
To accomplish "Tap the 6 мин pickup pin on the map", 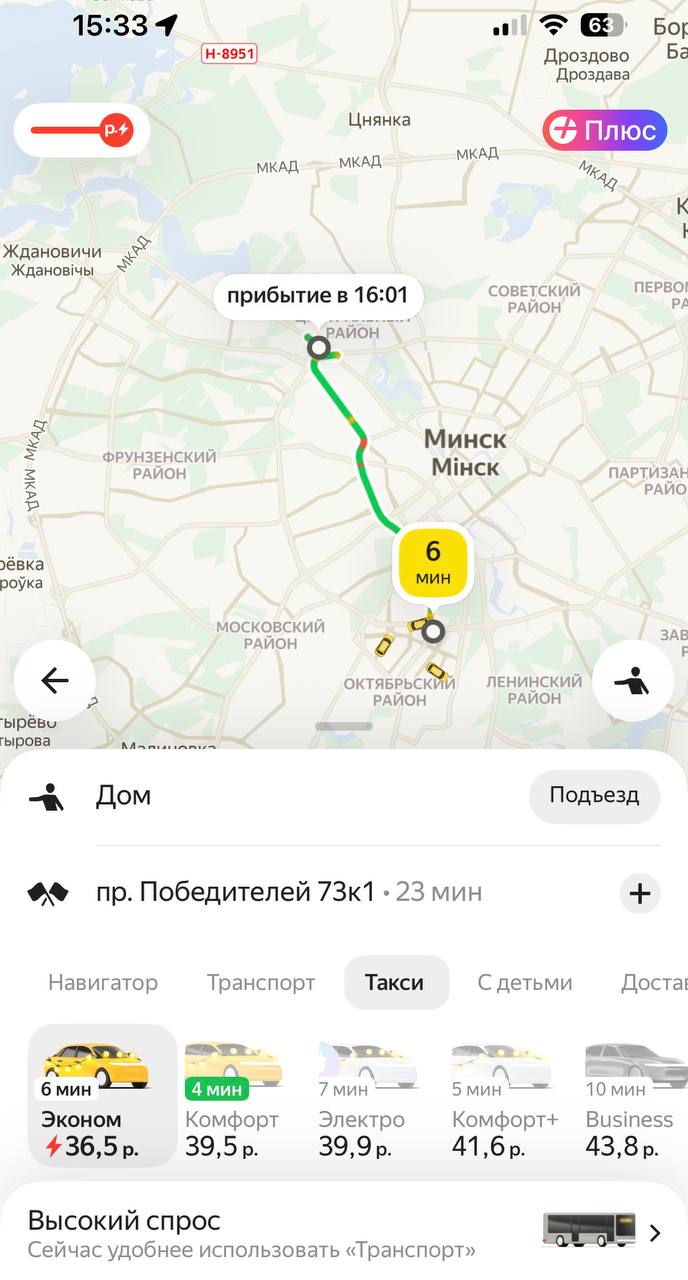I will 433,563.
